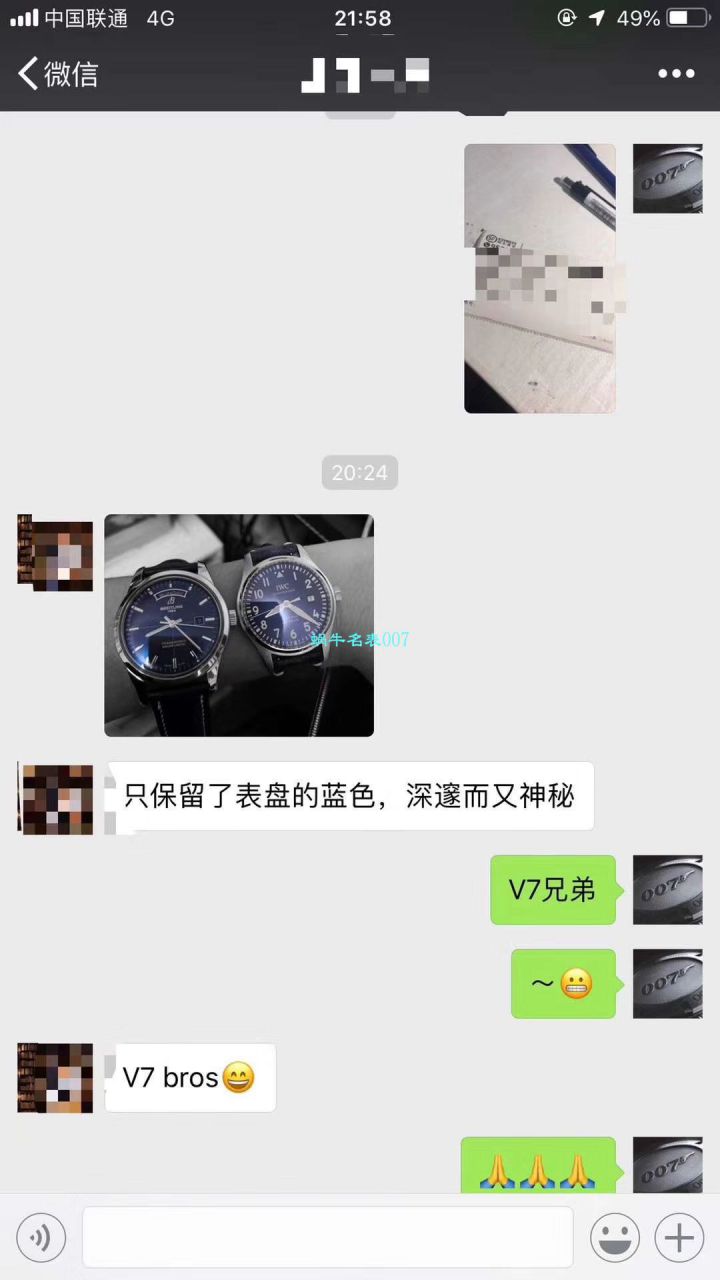Tap the emoji smiley icon beside the input field
Image resolution: width=720 pixels, height=1280 pixels.
coord(615,1238)
